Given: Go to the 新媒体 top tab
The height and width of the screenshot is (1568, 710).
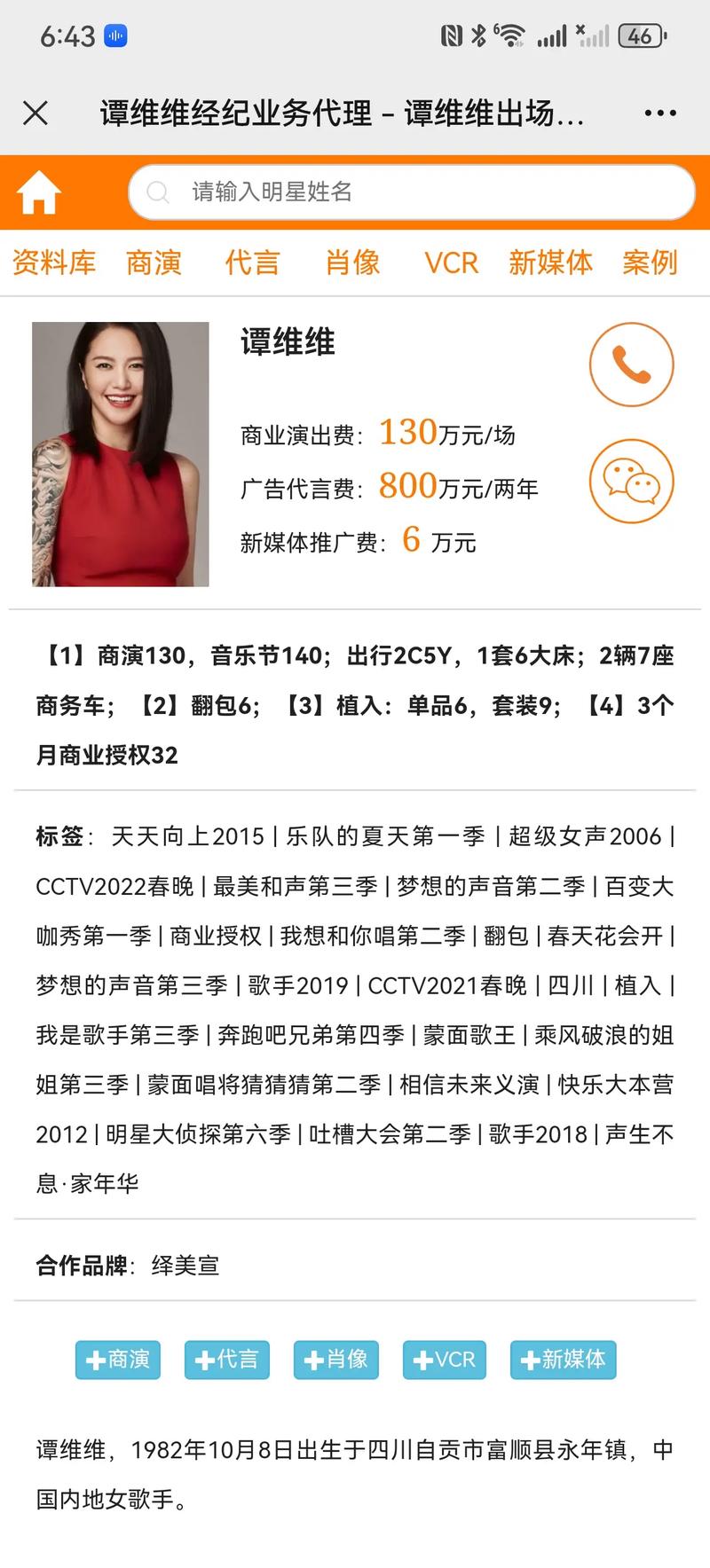Looking at the screenshot, I should pos(550,263).
